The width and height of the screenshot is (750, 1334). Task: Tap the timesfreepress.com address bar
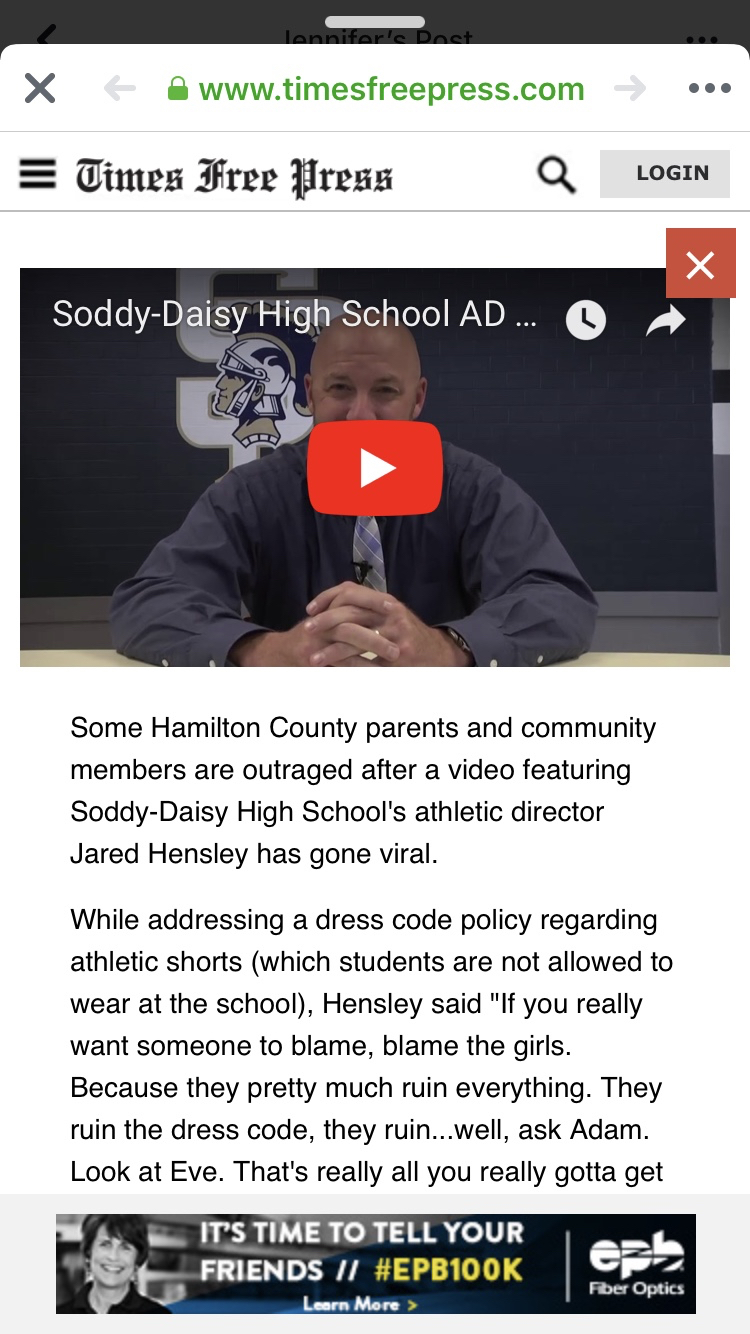click(390, 89)
